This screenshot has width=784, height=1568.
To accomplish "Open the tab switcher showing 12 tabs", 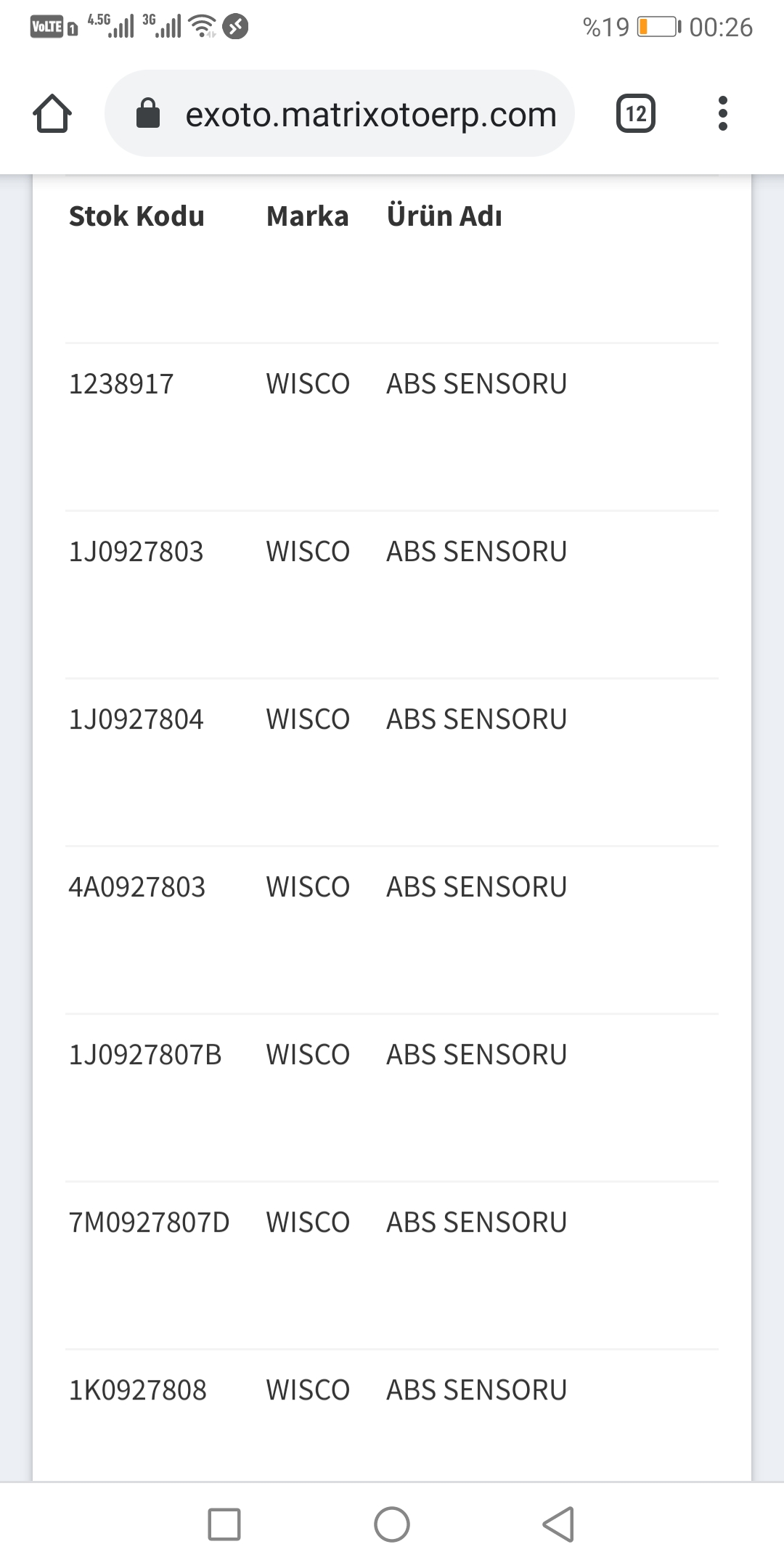I will tap(635, 114).
